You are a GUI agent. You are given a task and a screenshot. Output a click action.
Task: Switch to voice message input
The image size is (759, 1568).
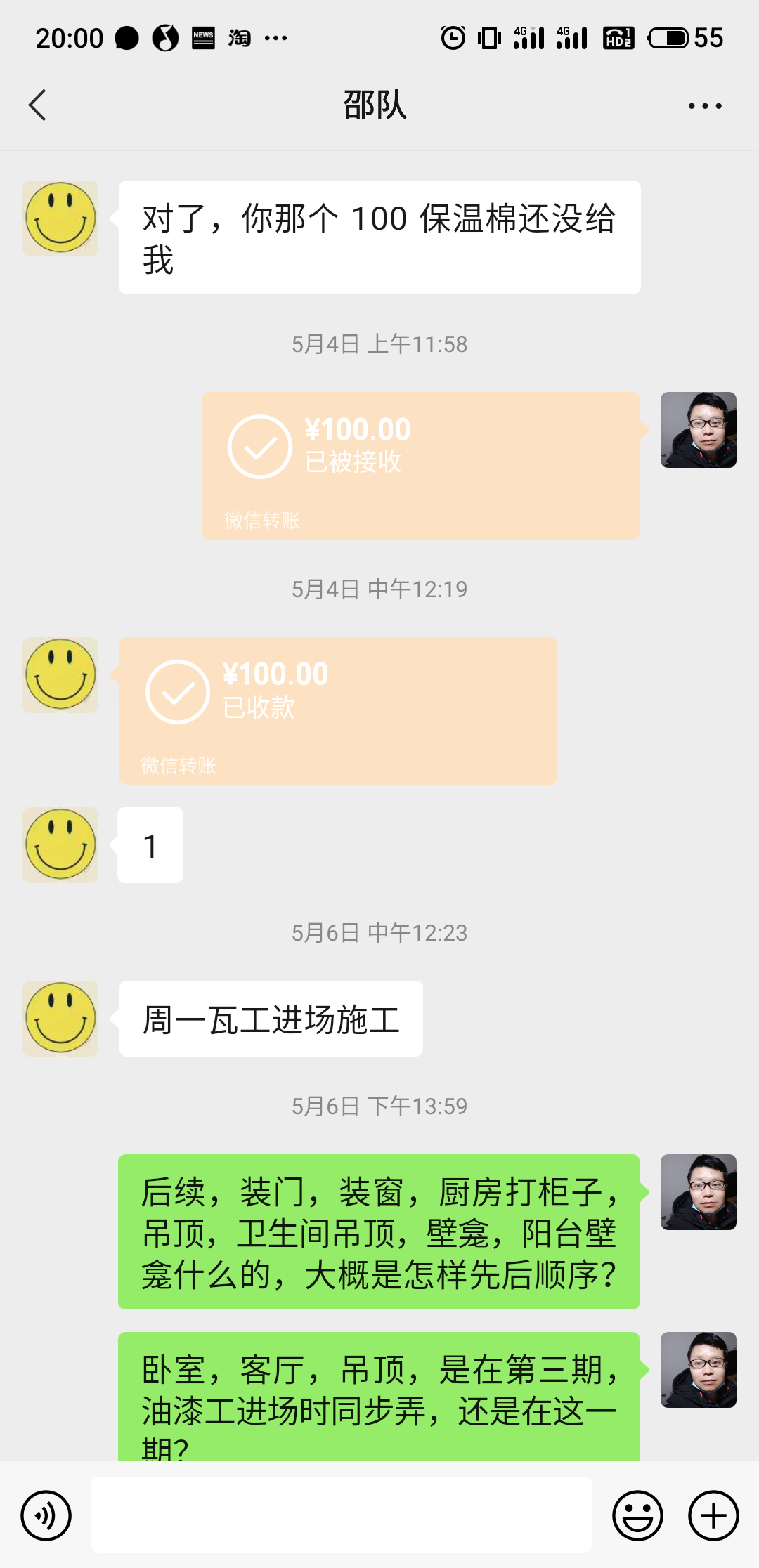[x=46, y=1515]
